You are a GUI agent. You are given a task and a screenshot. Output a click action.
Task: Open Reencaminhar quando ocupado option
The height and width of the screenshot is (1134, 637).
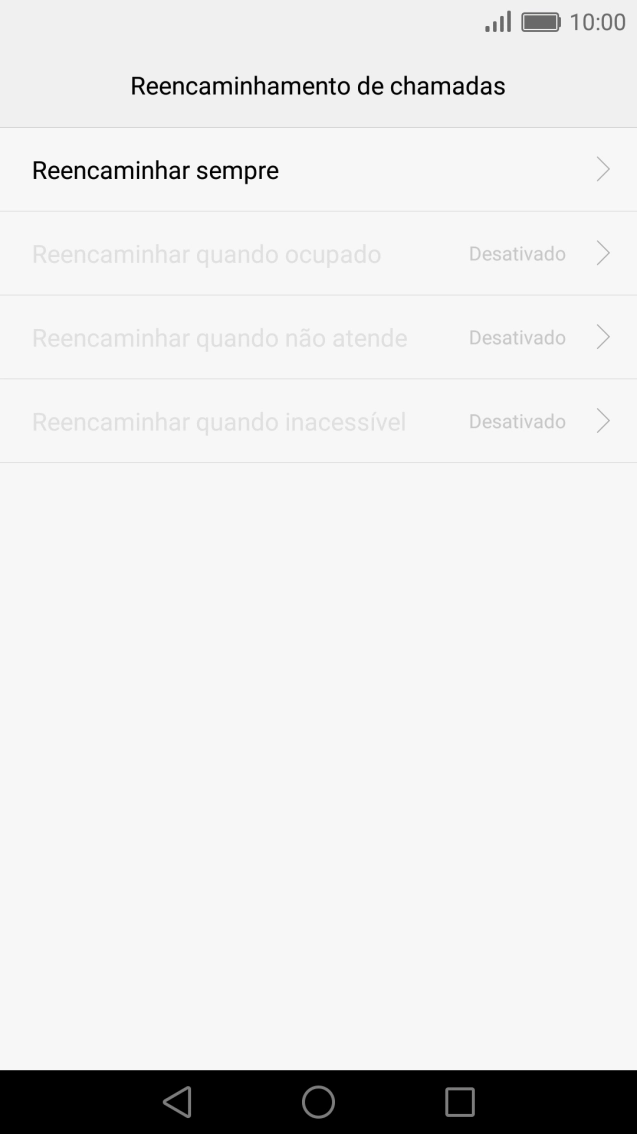coord(318,254)
